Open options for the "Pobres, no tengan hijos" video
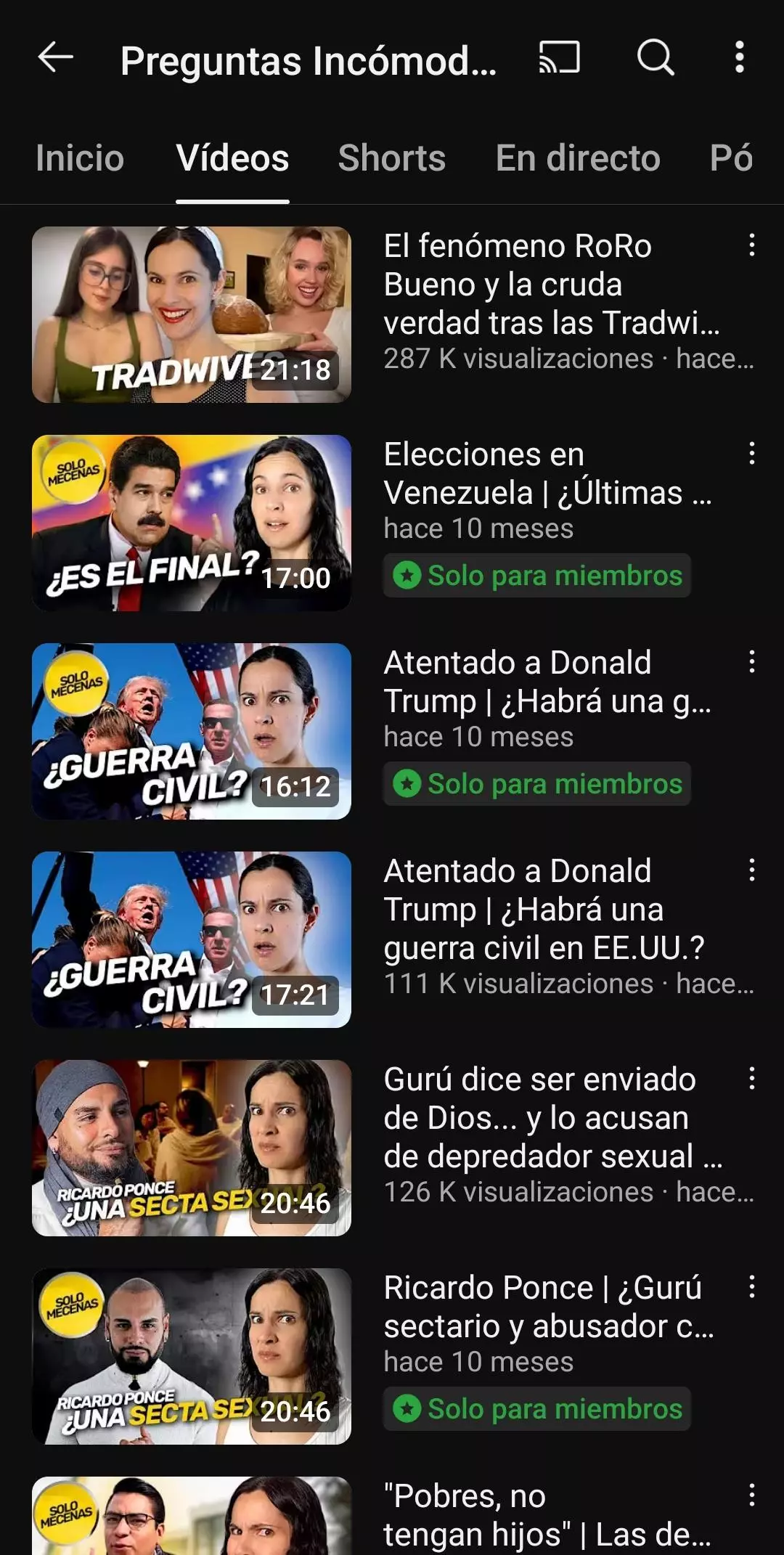 point(752,1495)
